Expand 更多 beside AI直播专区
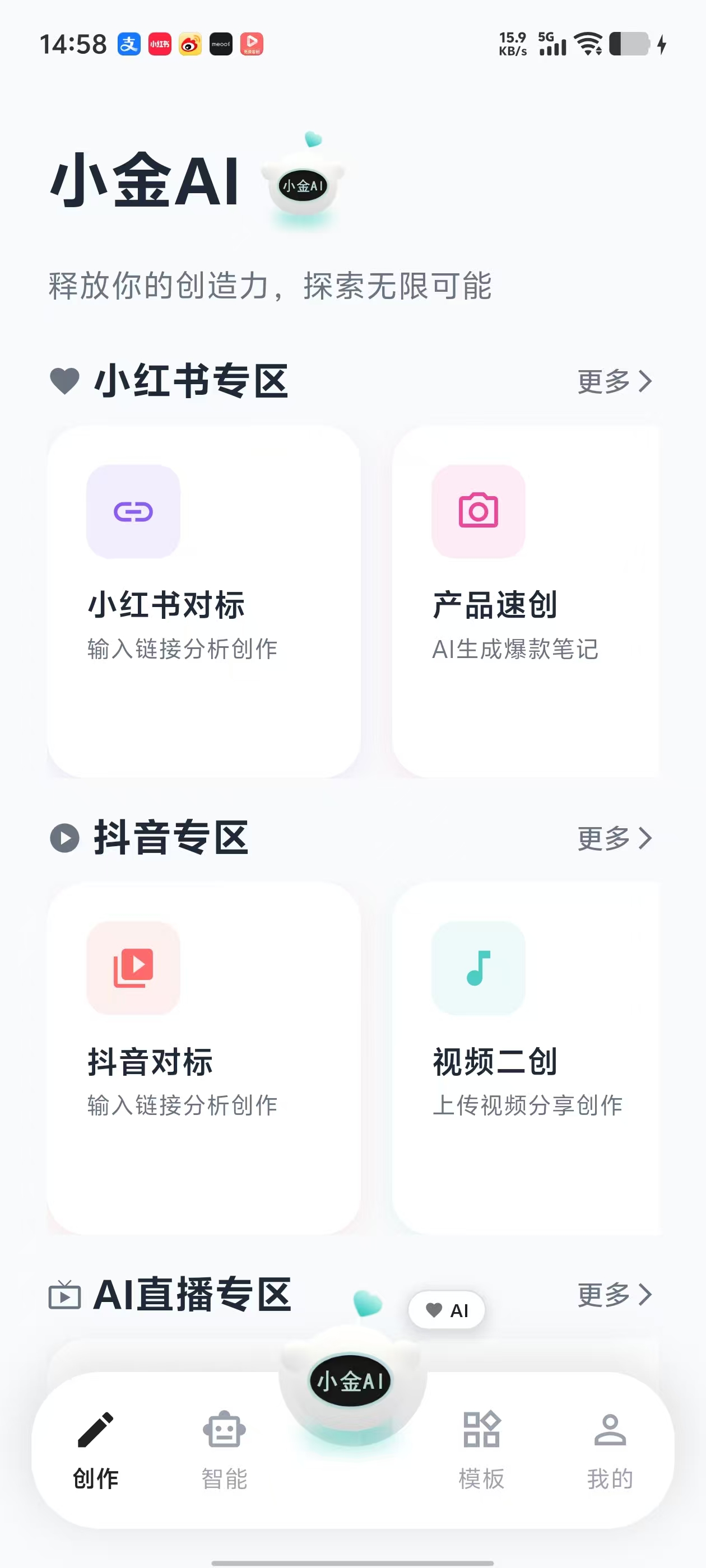This screenshot has height=1568, width=706. 611,1295
